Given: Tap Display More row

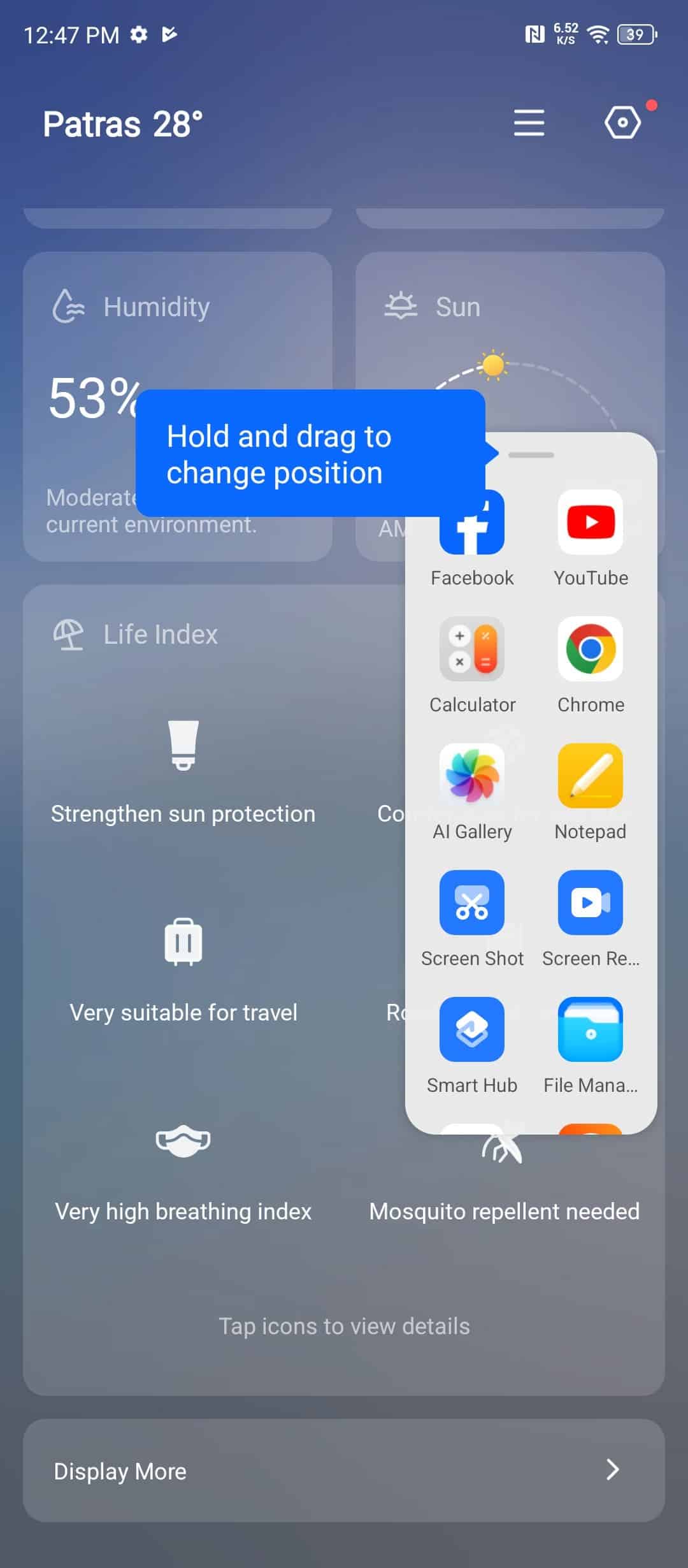Looking at the screenshot, I should [x=344, y=1470].
